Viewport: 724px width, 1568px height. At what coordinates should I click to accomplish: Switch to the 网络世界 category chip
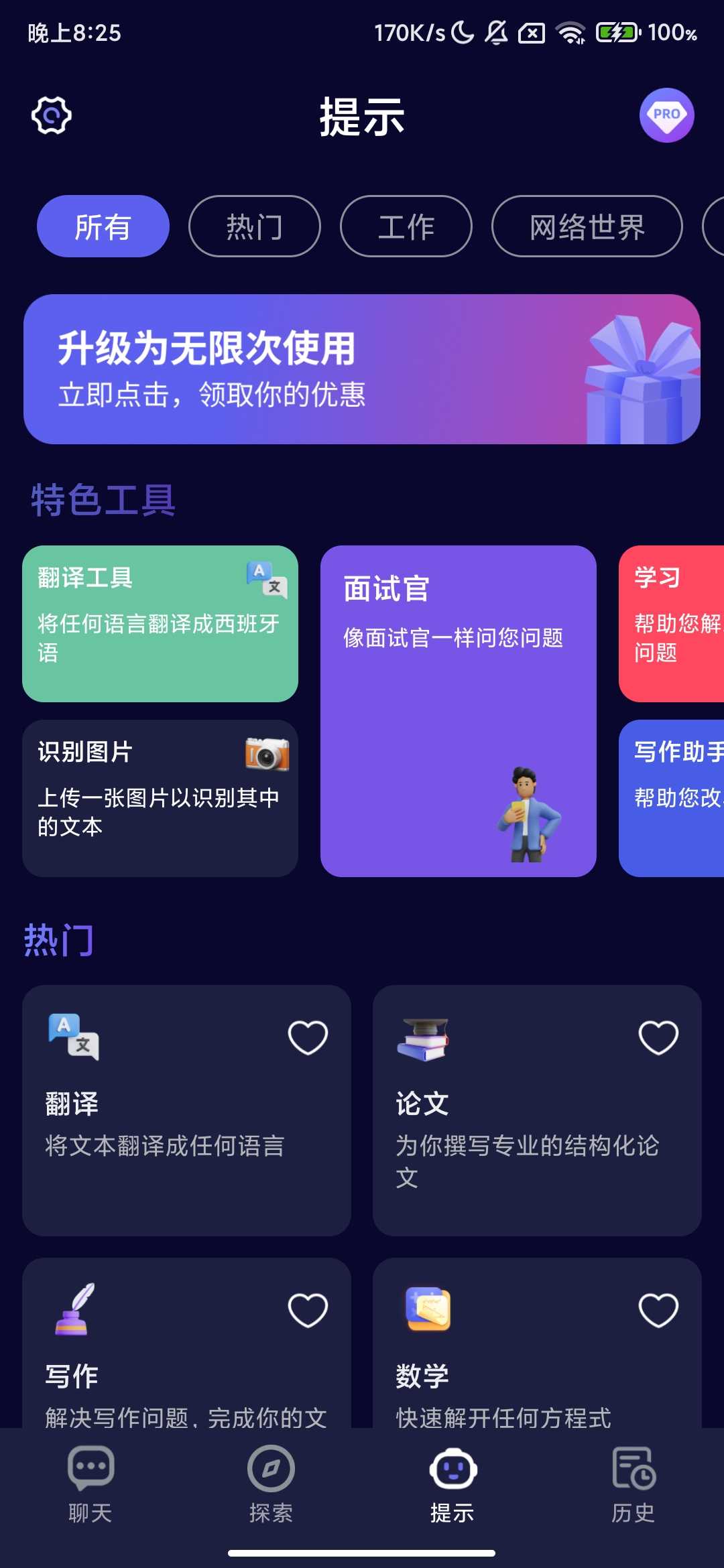[587, 226]
